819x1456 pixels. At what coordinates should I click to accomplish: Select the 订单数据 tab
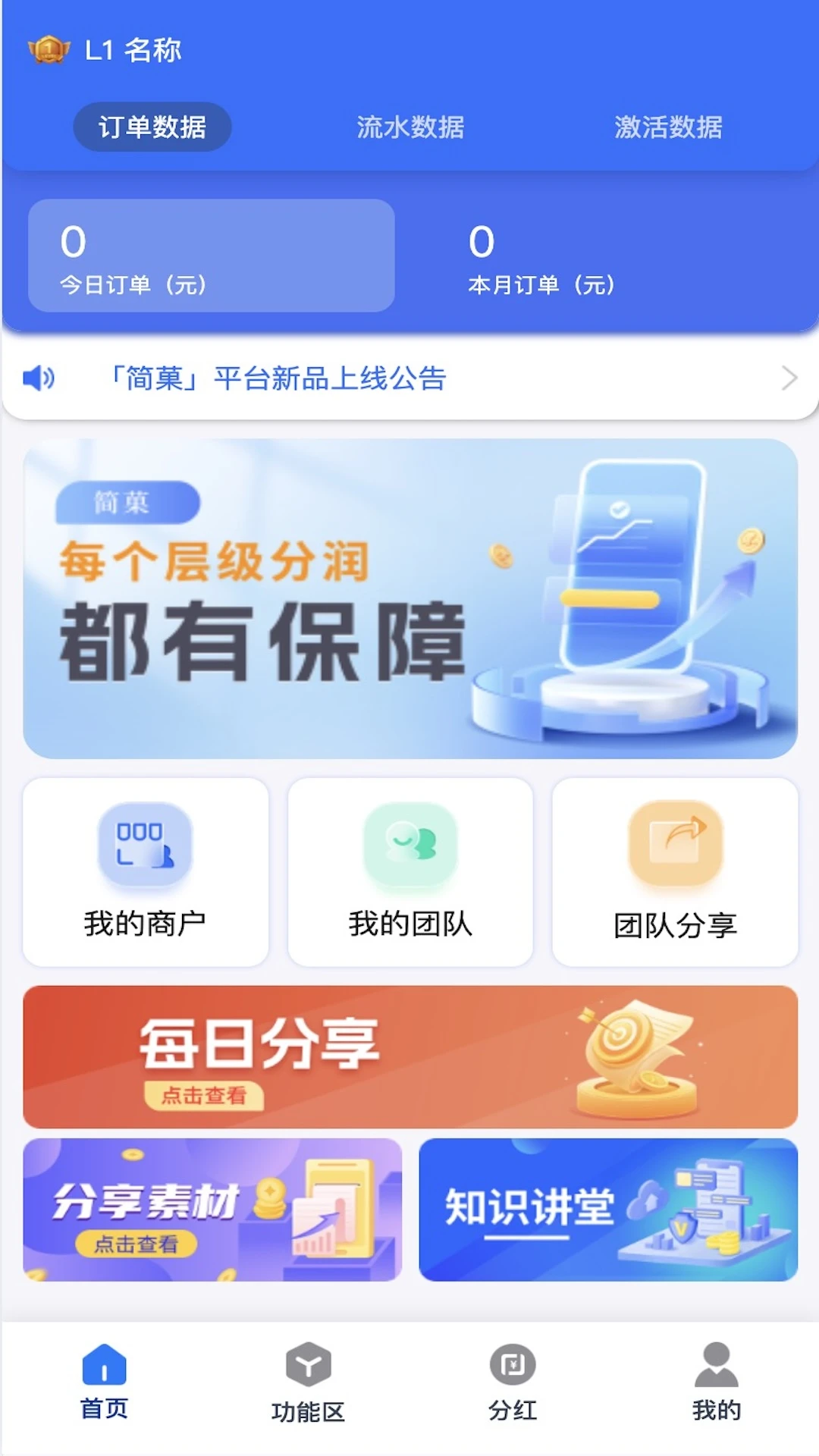(x=151, y=126)
